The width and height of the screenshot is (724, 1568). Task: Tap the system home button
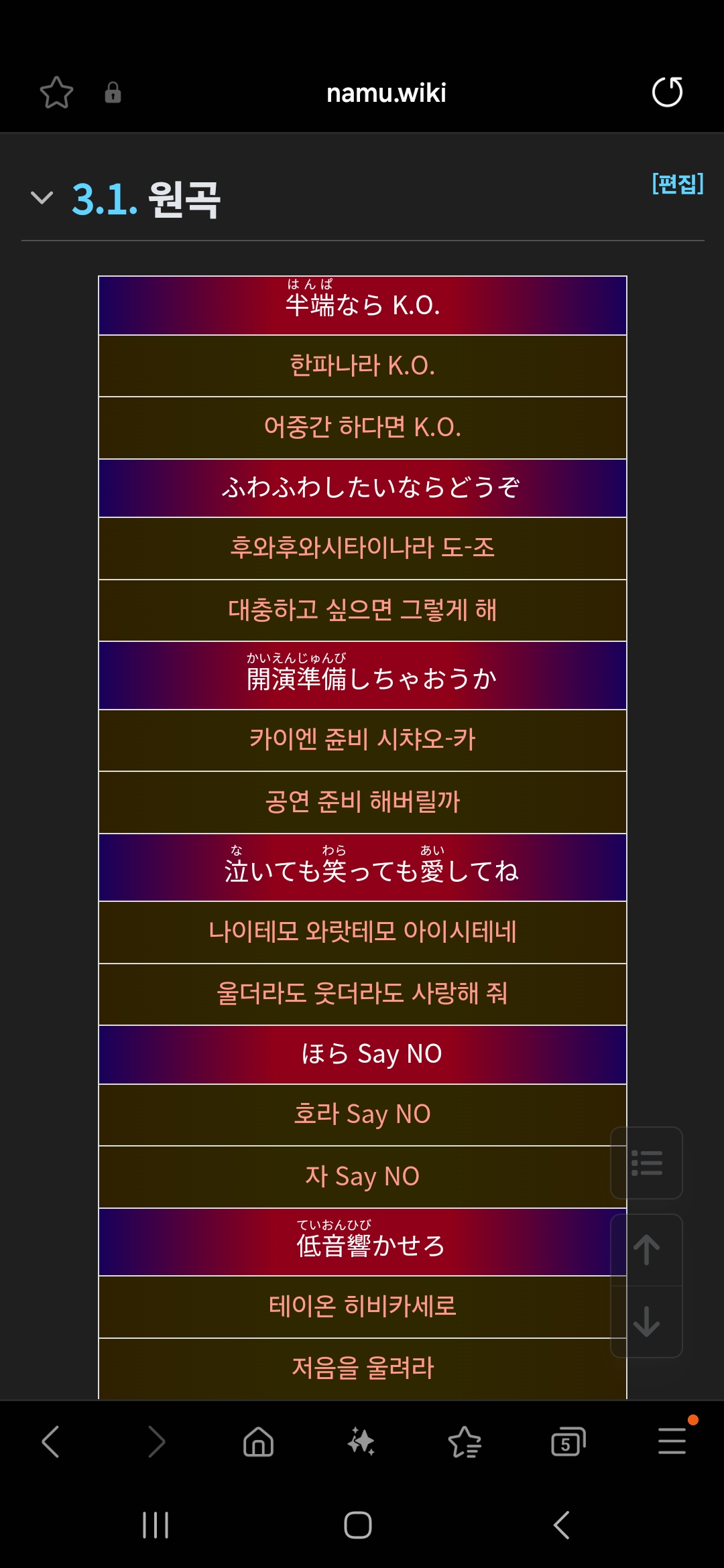[358, 1525]
